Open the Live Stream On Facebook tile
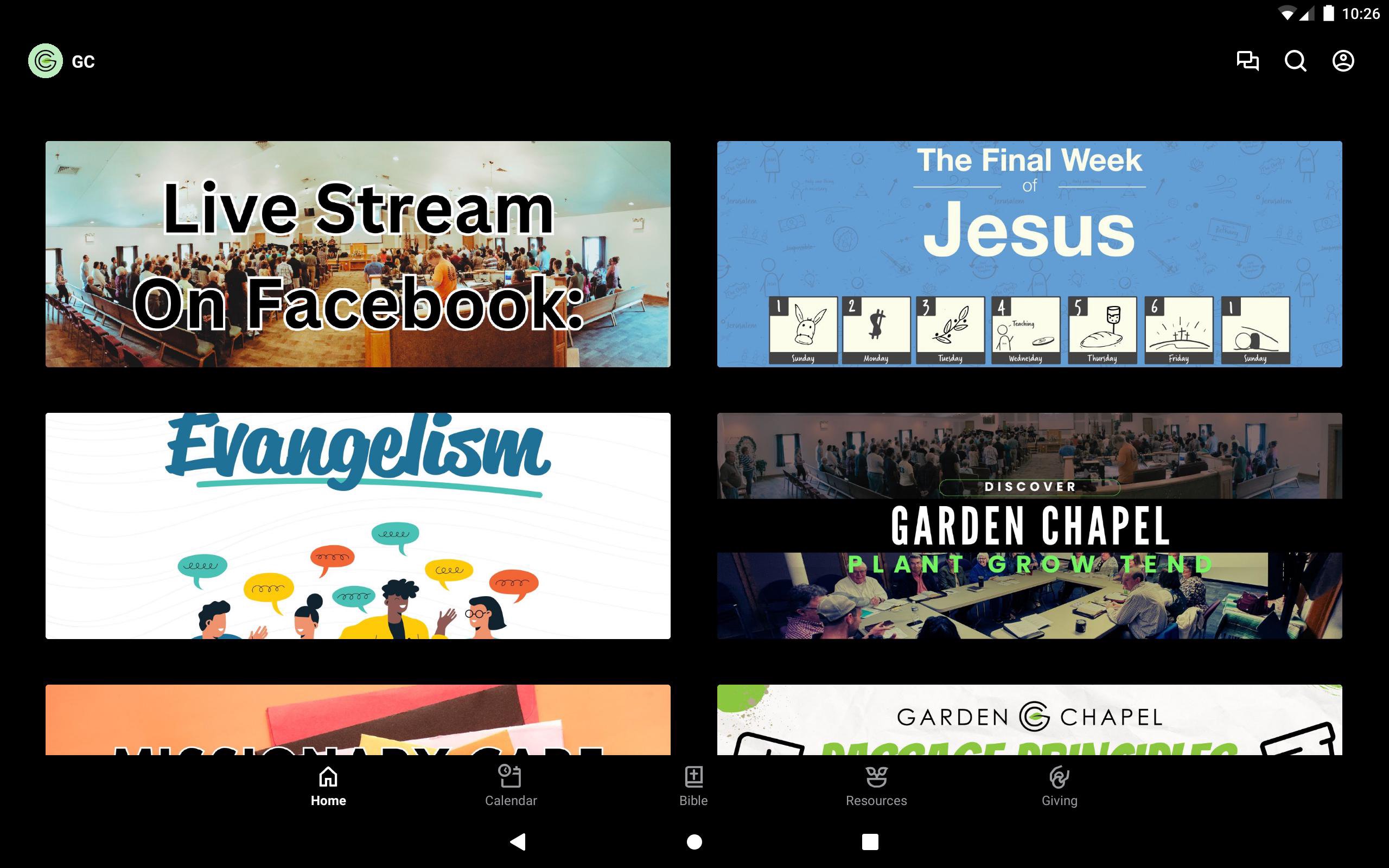 pos(358,254)
